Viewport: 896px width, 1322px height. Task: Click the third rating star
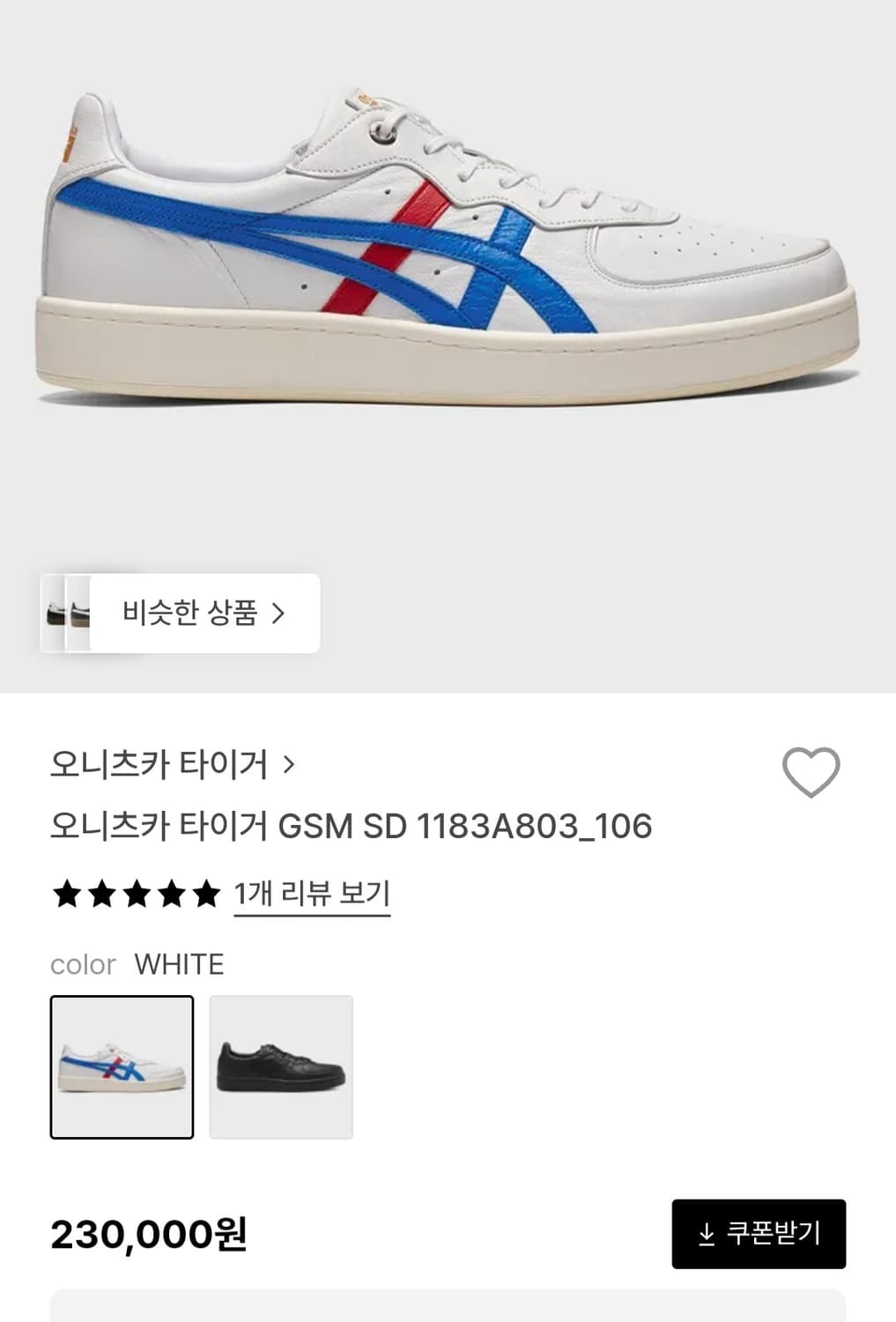(137, 894)
